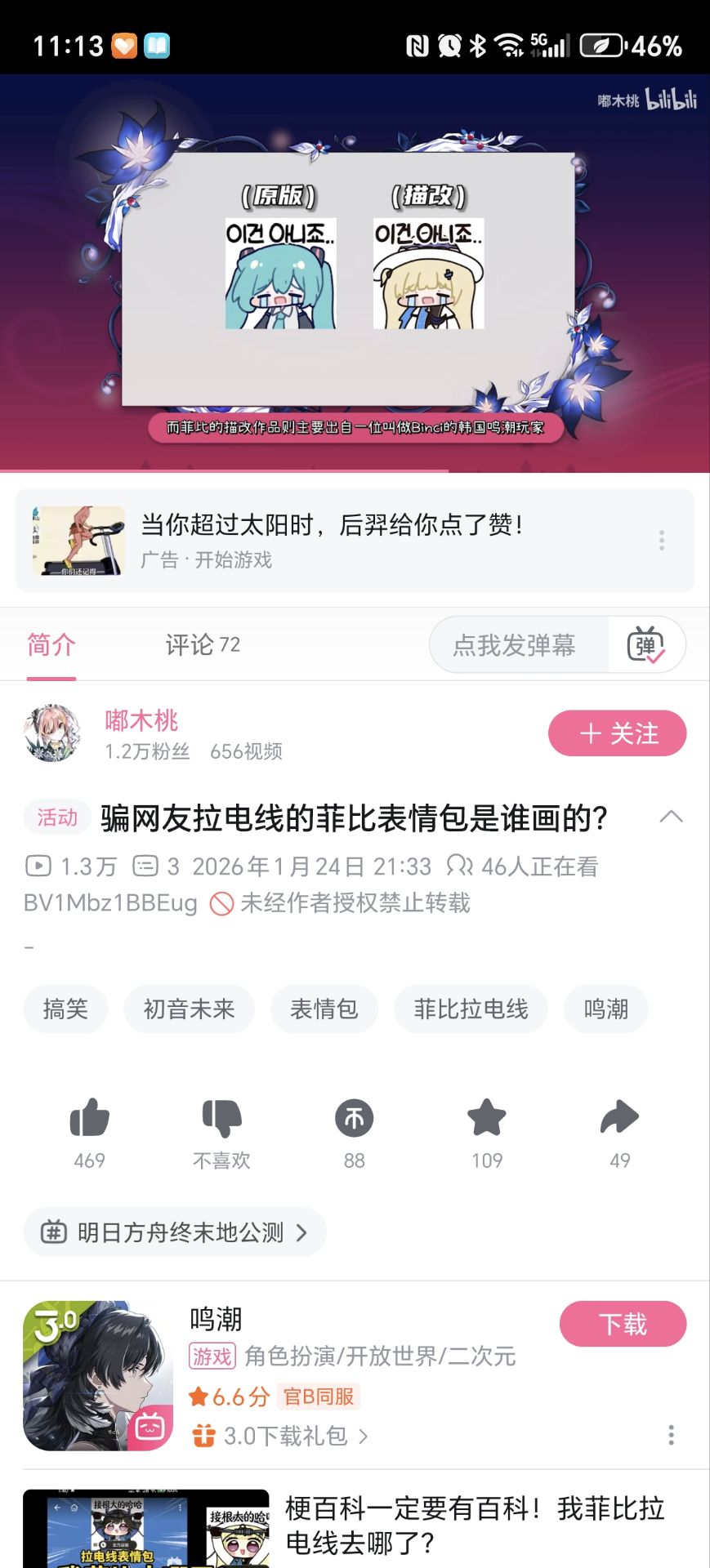This screenshot has height=1568, width=710.
Task: Toggle the danmaku display icon
Action: coord(645,645)
